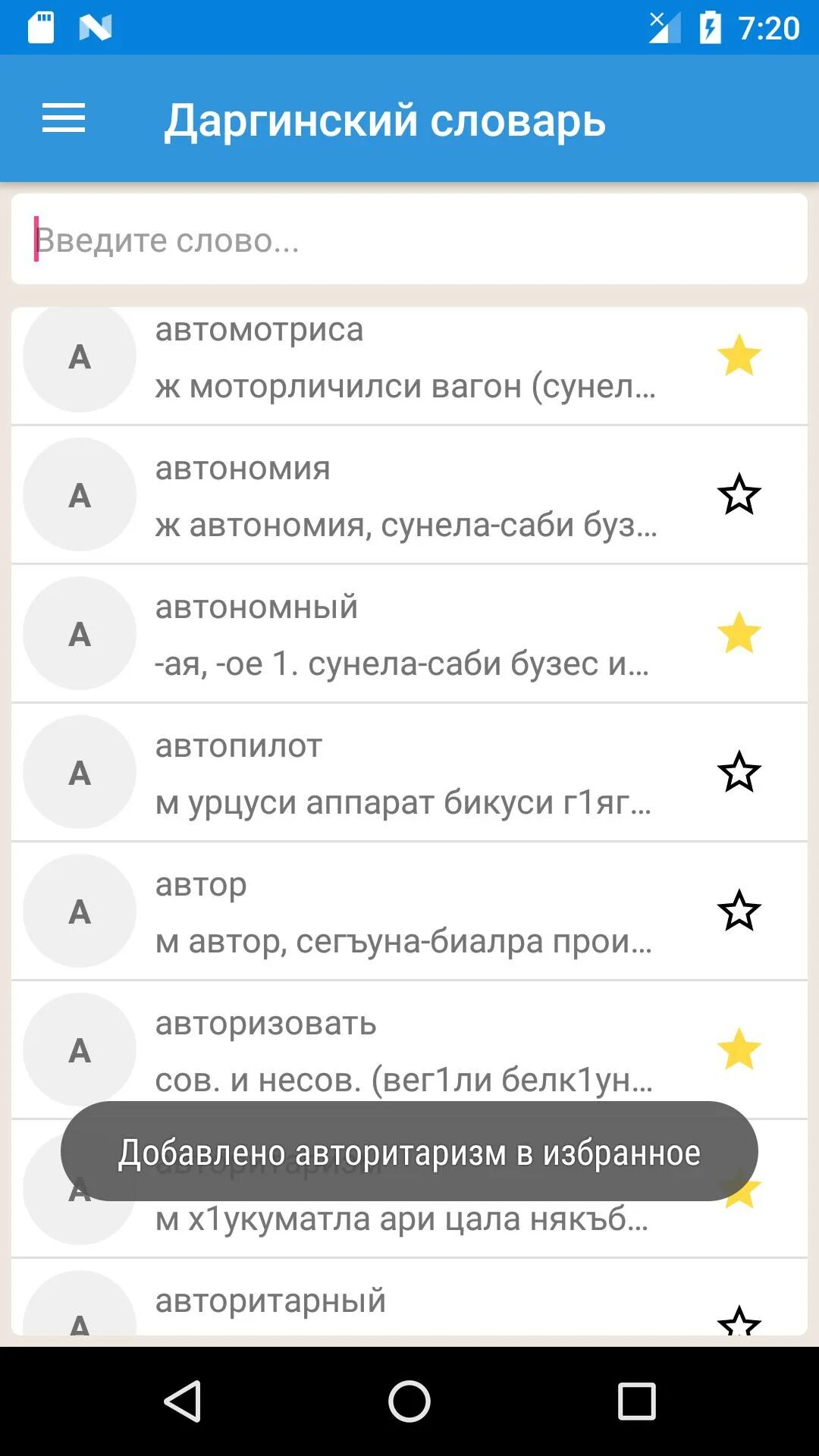This screenshot has height=1456, width=819.
Task: Open the entry автономия
Action: coord(406,496)
